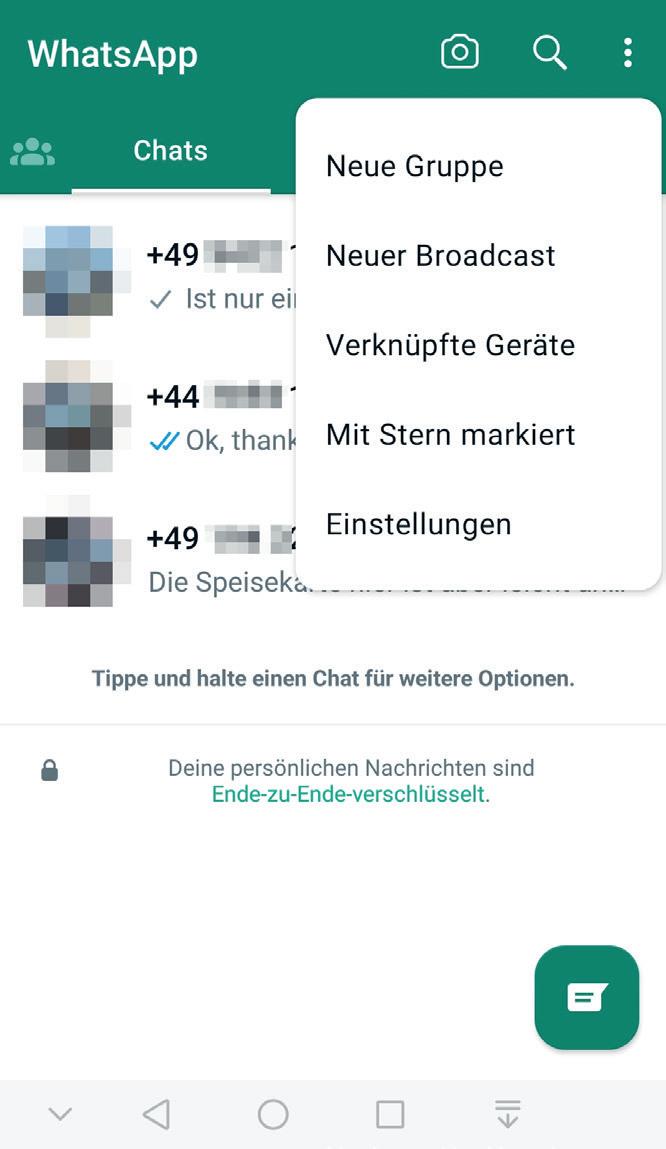Open the communities tab icon
Viewport: 666px width, 1149px height.
pyautogui.click(x=32, y=151)
